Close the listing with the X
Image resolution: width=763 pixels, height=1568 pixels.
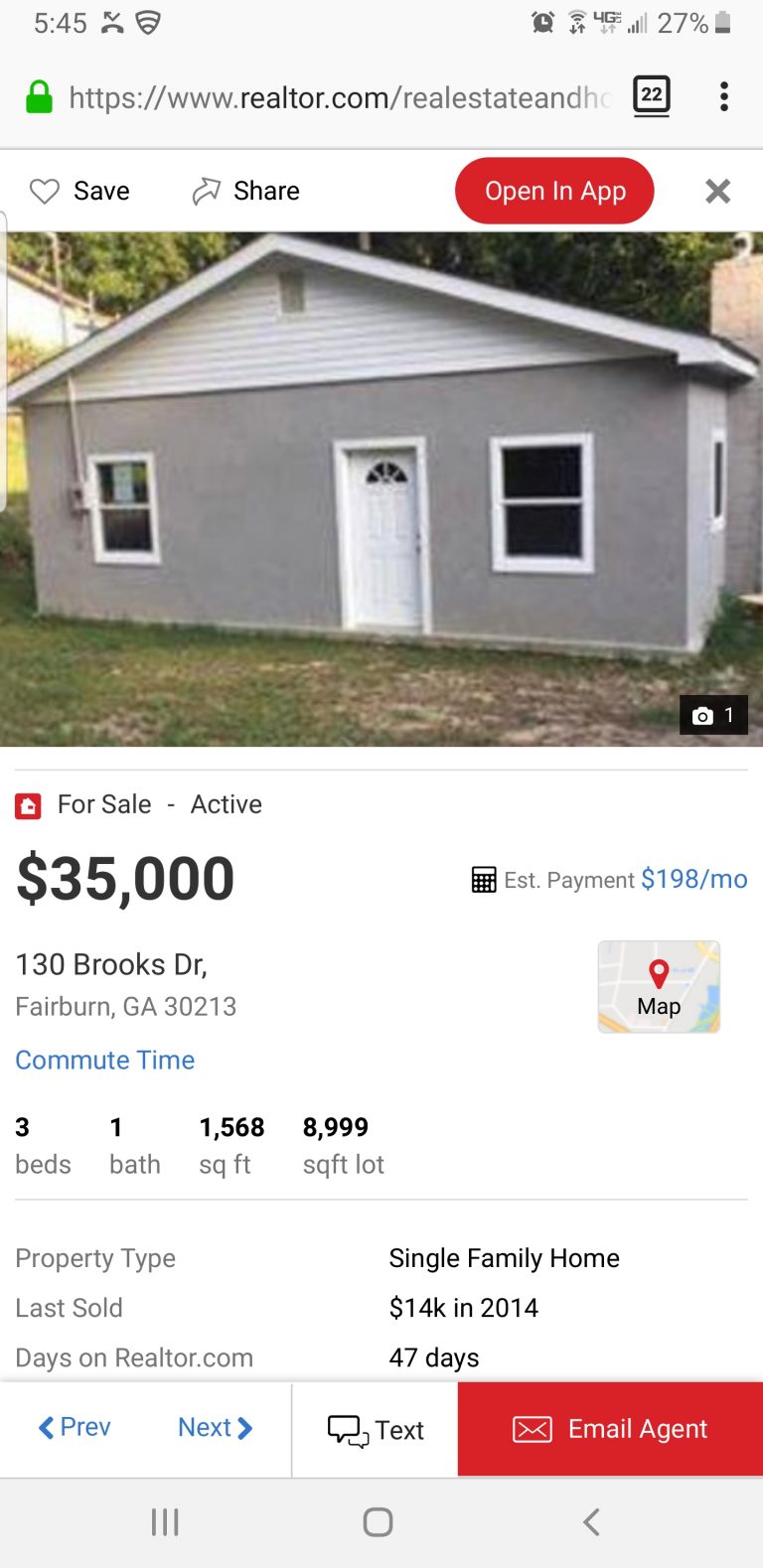(x=717, y=191)
